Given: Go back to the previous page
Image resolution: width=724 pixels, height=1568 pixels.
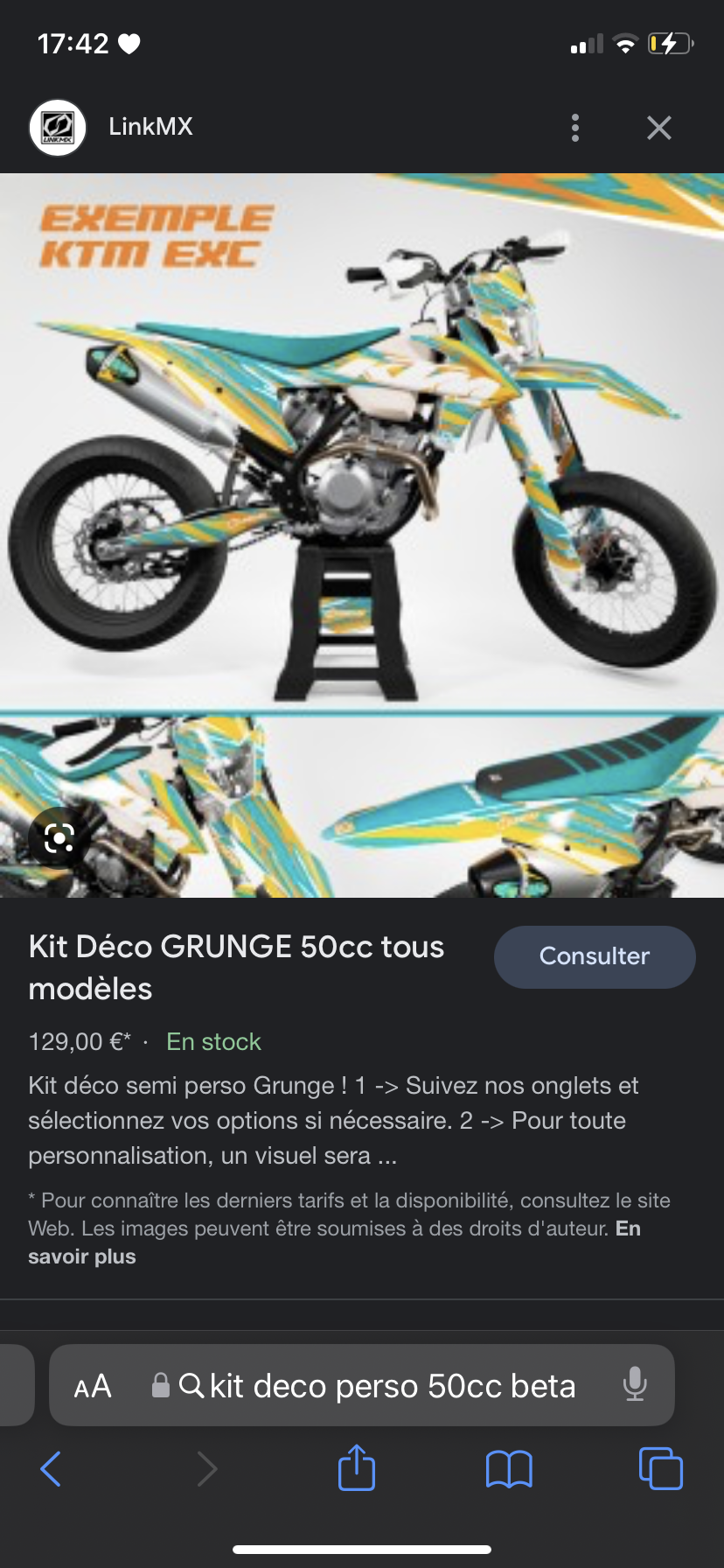Looking at the screenshot, I should click(51, 1468).
